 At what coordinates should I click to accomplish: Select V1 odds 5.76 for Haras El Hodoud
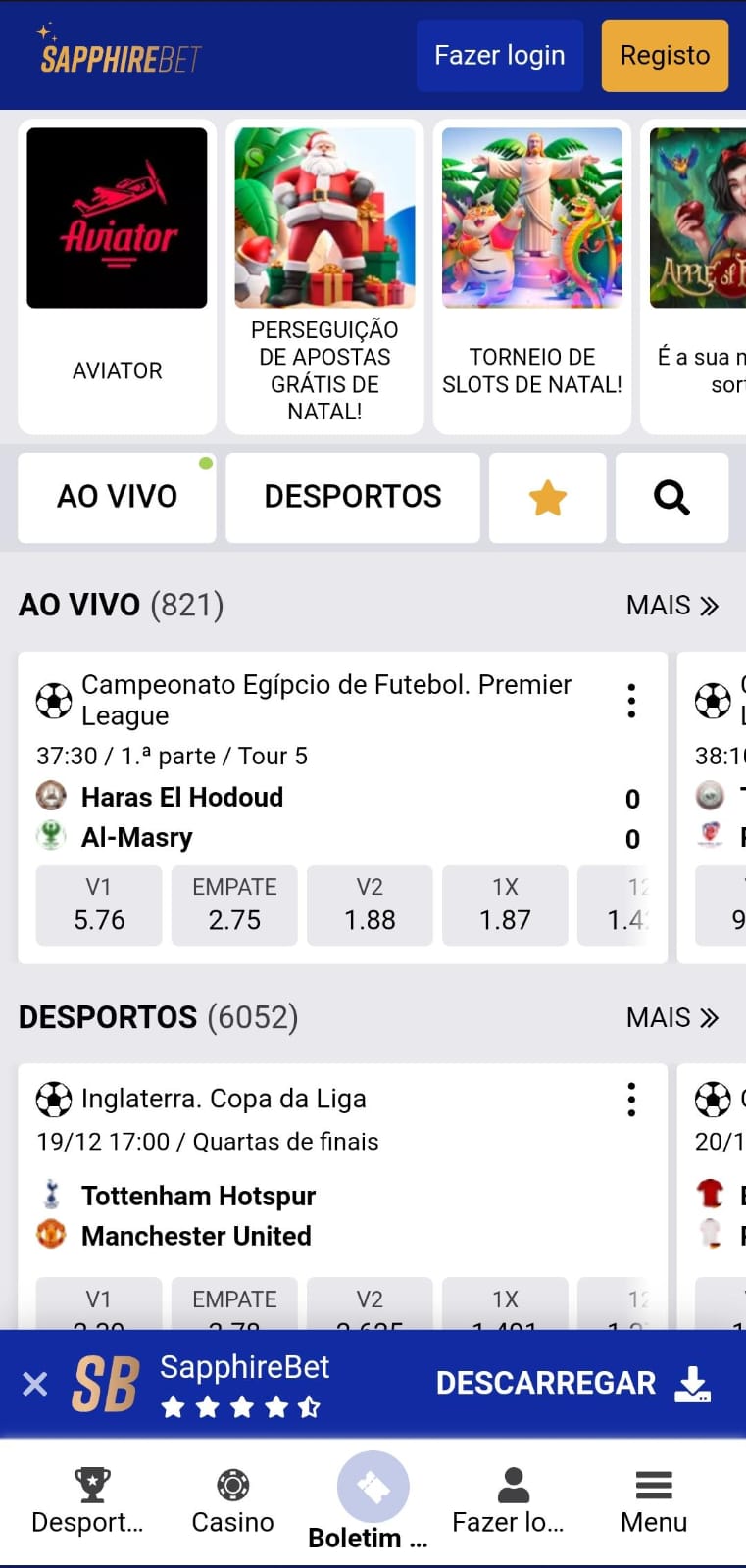(99, 905)
